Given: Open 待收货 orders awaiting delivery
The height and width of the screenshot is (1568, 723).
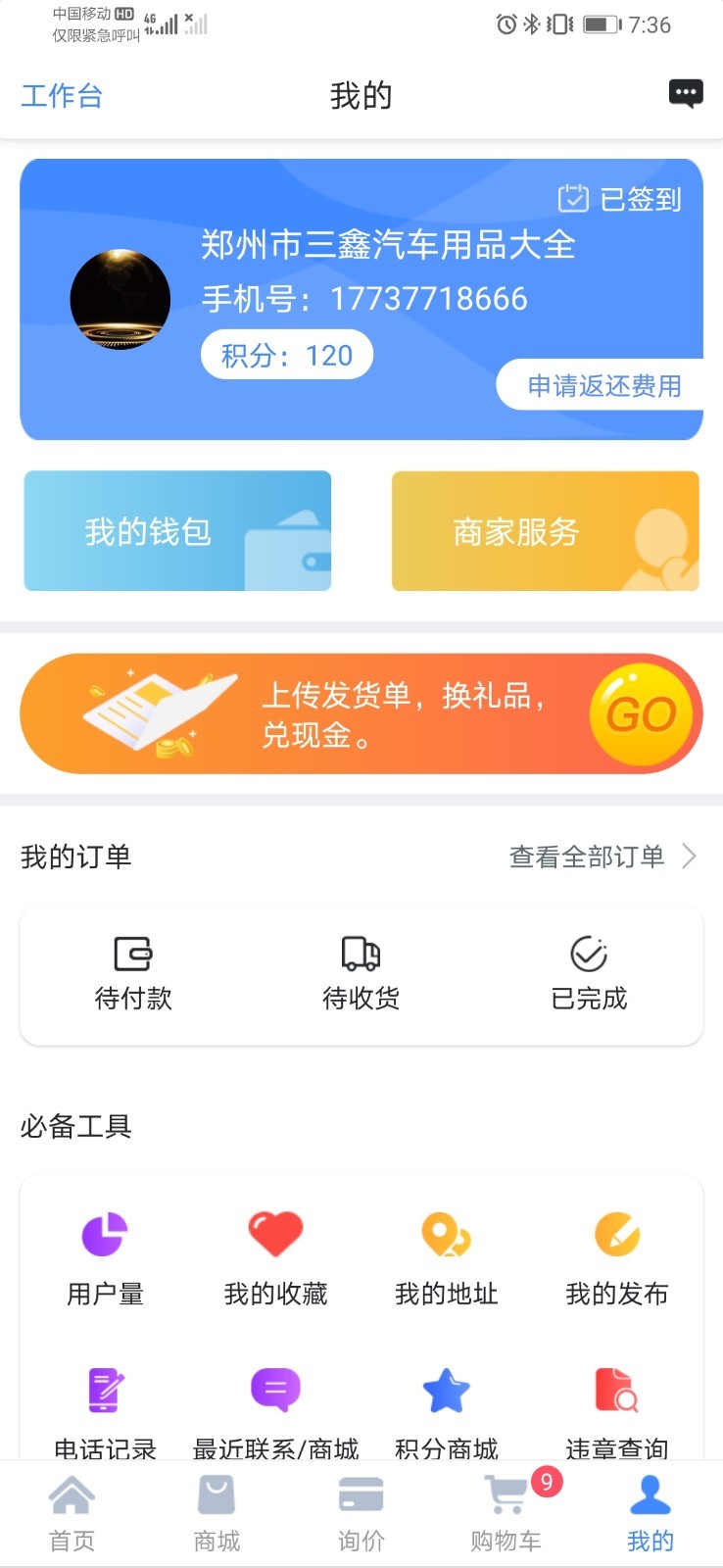Looking at the screenshot, I should 361,974.
